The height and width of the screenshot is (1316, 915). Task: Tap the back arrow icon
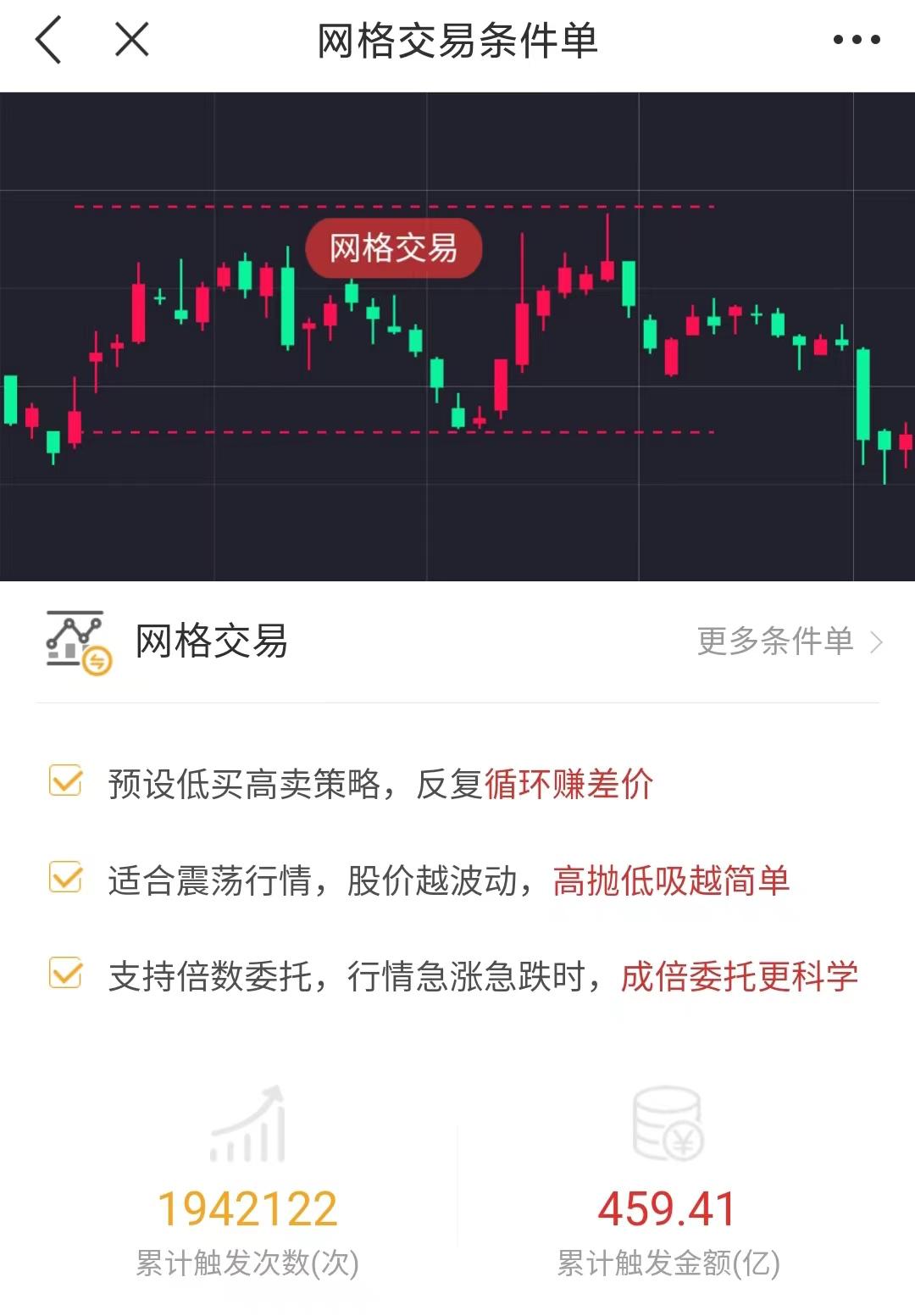click(x=48, y=38)
